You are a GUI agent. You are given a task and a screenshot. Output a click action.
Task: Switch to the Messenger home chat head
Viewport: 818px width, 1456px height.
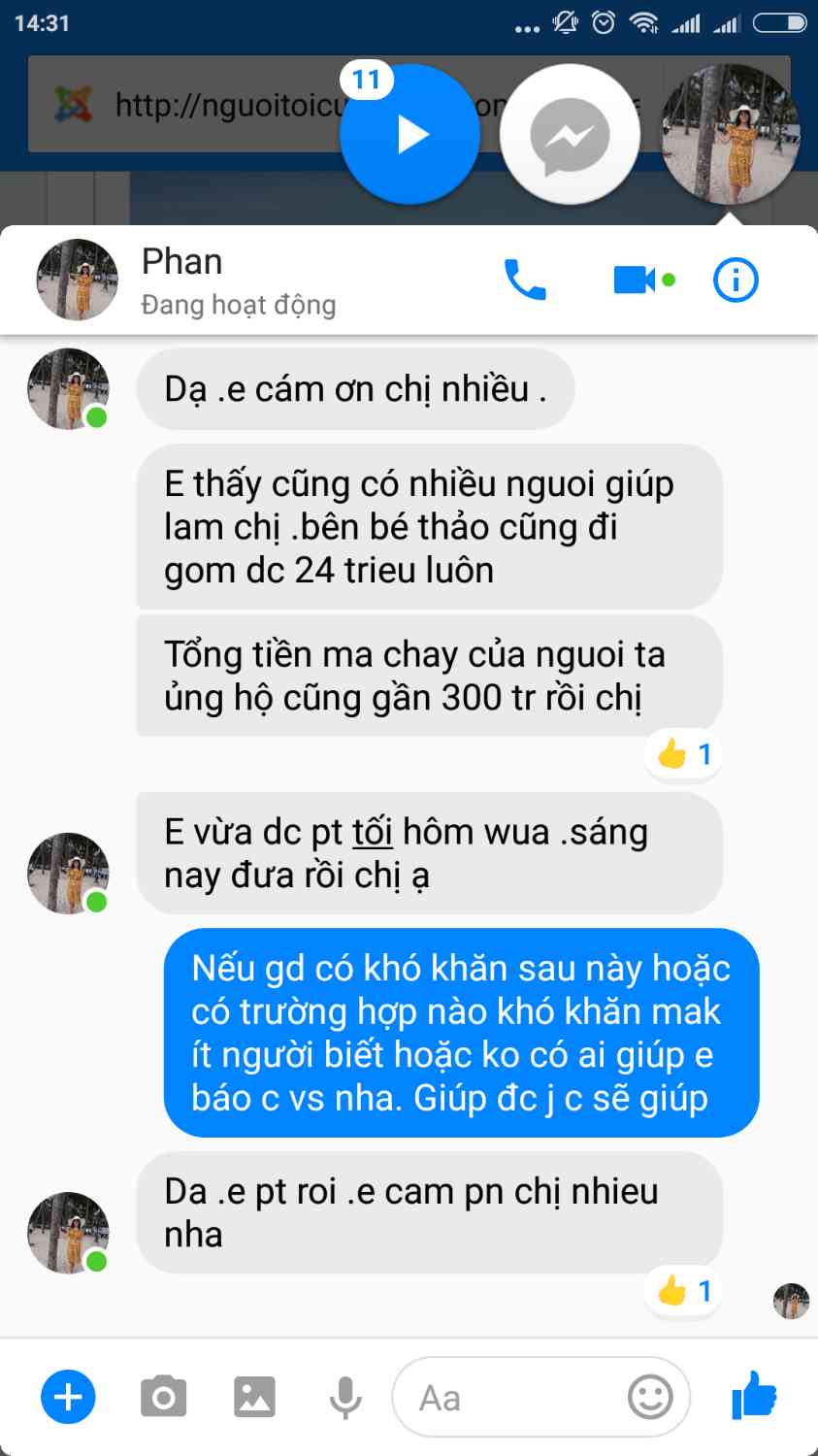coord(570,134)
